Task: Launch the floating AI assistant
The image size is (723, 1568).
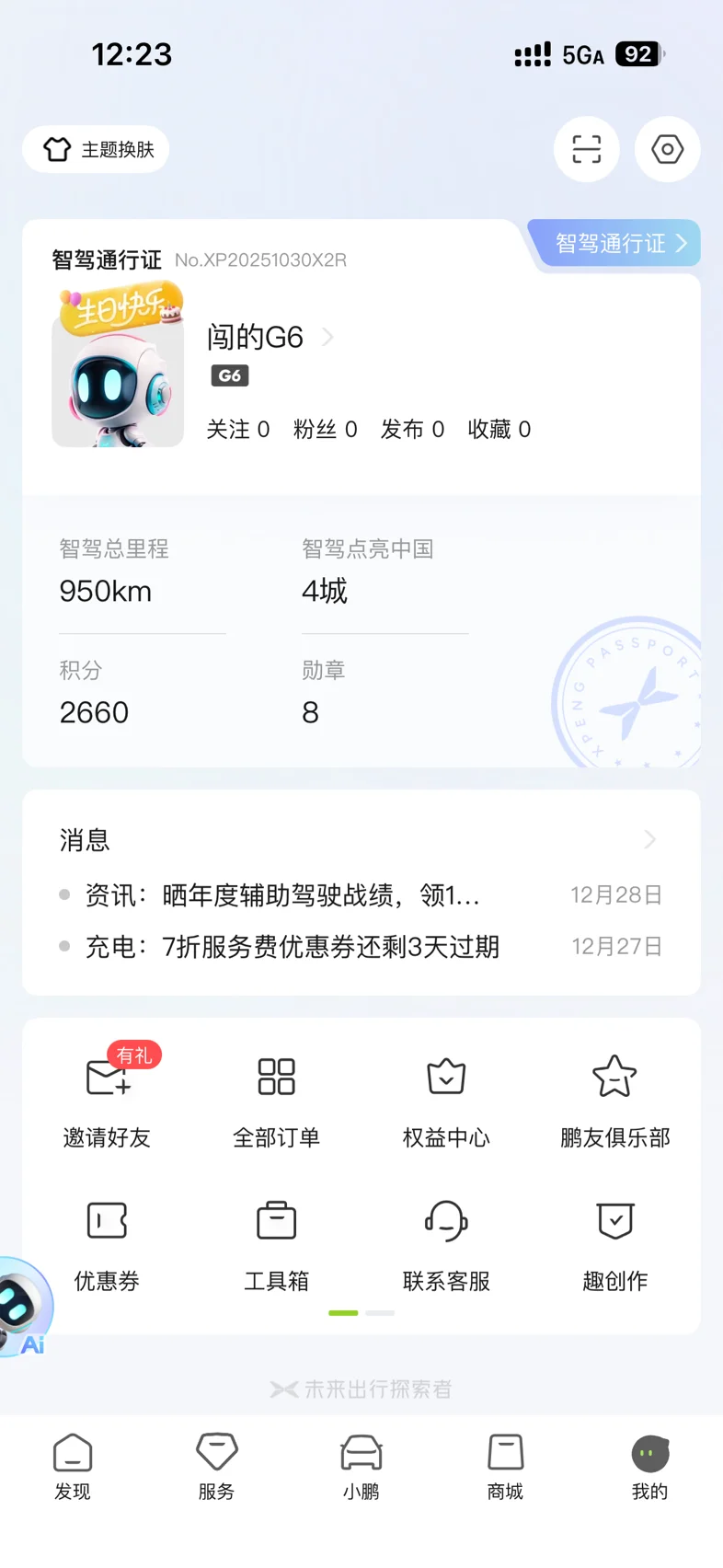Action: (23, 1307)
